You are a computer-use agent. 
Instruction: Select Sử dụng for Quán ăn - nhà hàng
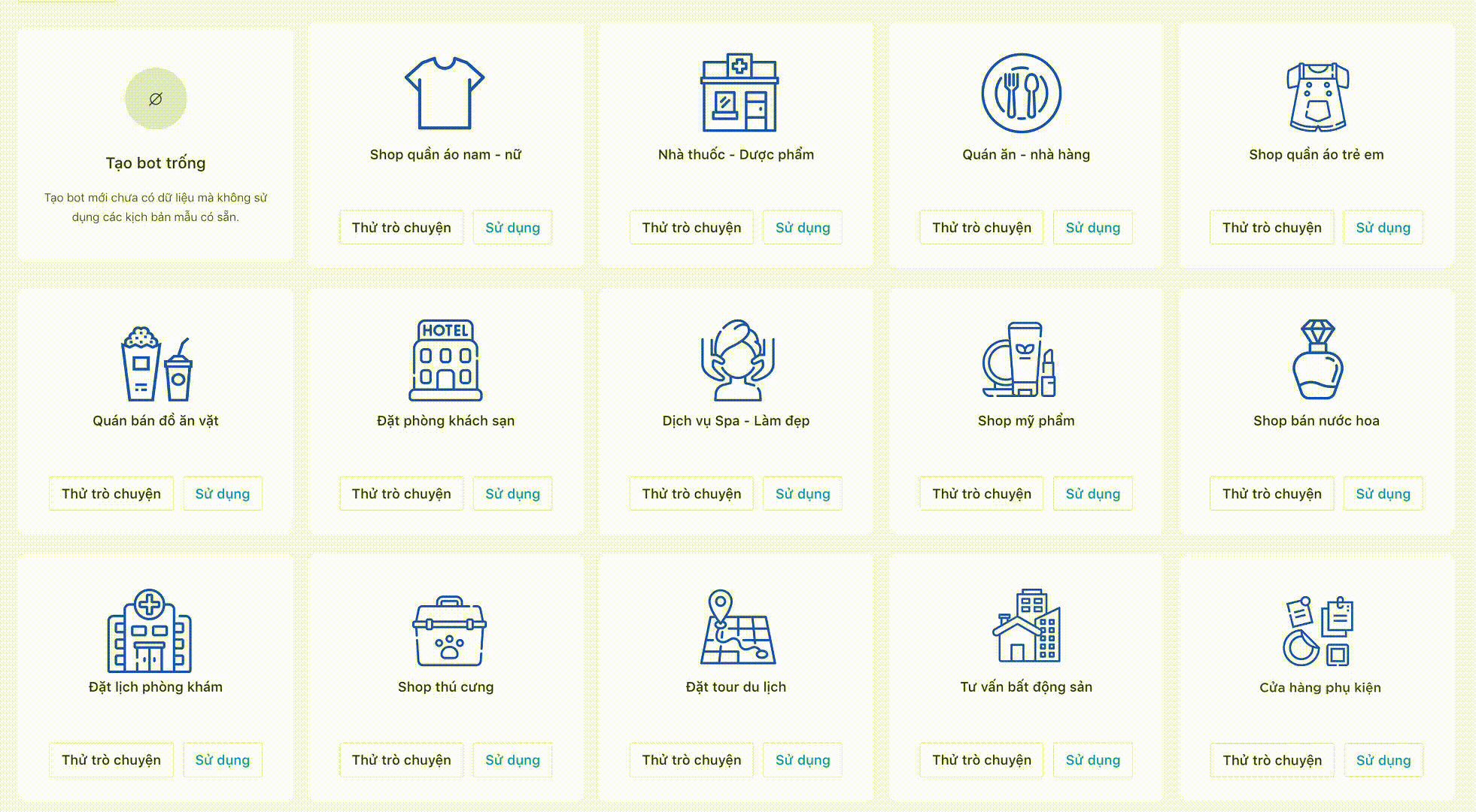1092,227
